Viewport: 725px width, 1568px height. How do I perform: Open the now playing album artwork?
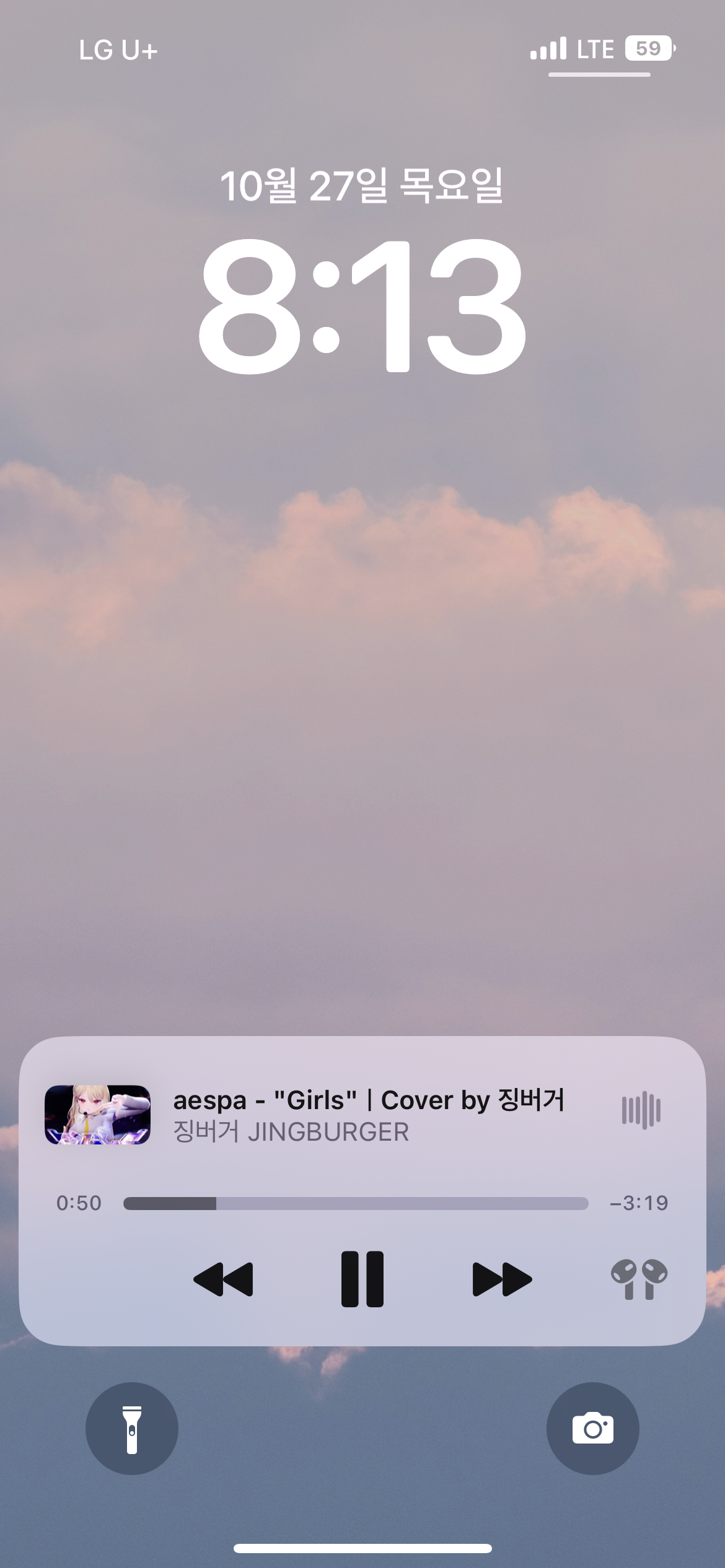pos(97,1115)
